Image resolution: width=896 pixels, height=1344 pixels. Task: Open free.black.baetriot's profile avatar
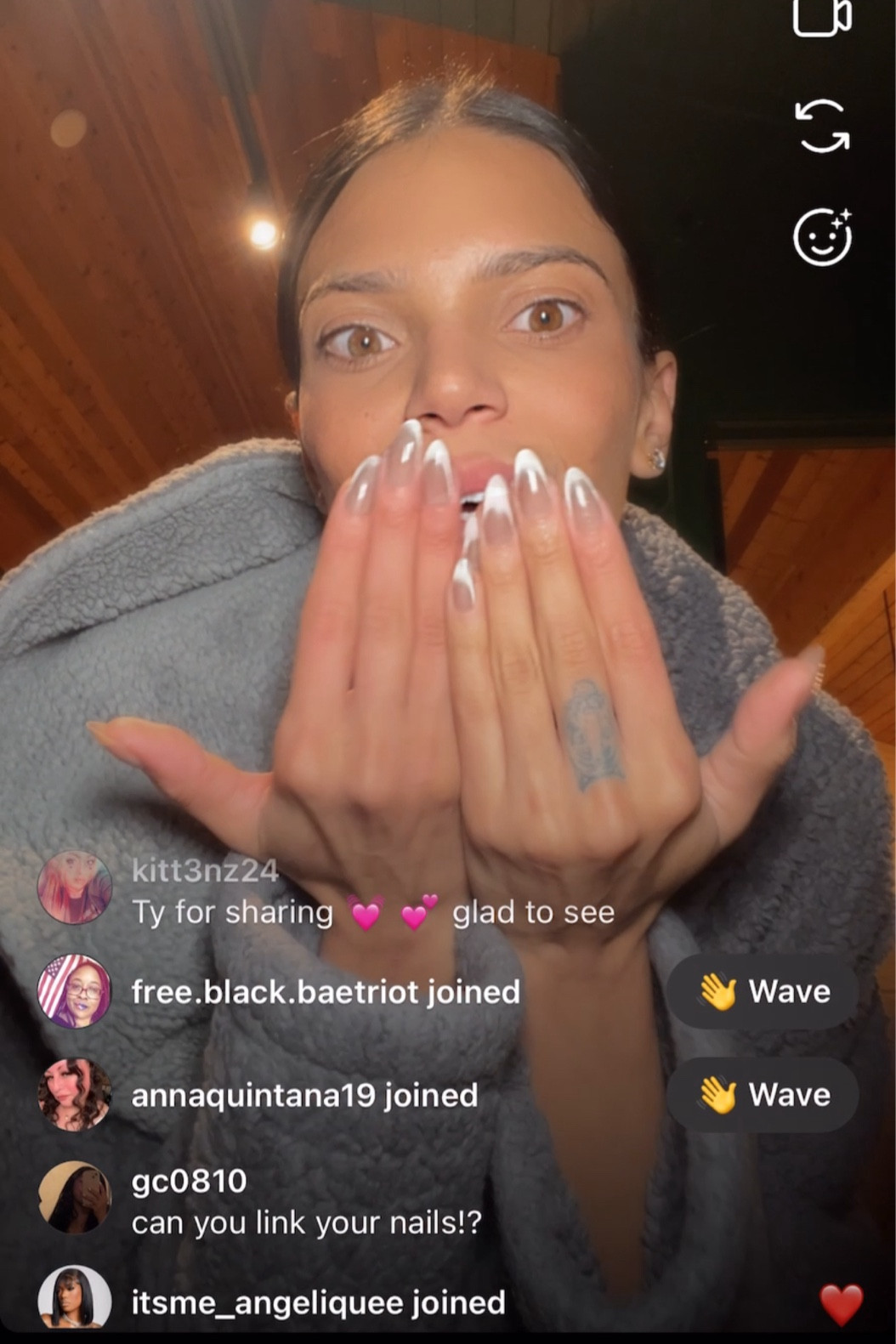(x=75, y=991)
